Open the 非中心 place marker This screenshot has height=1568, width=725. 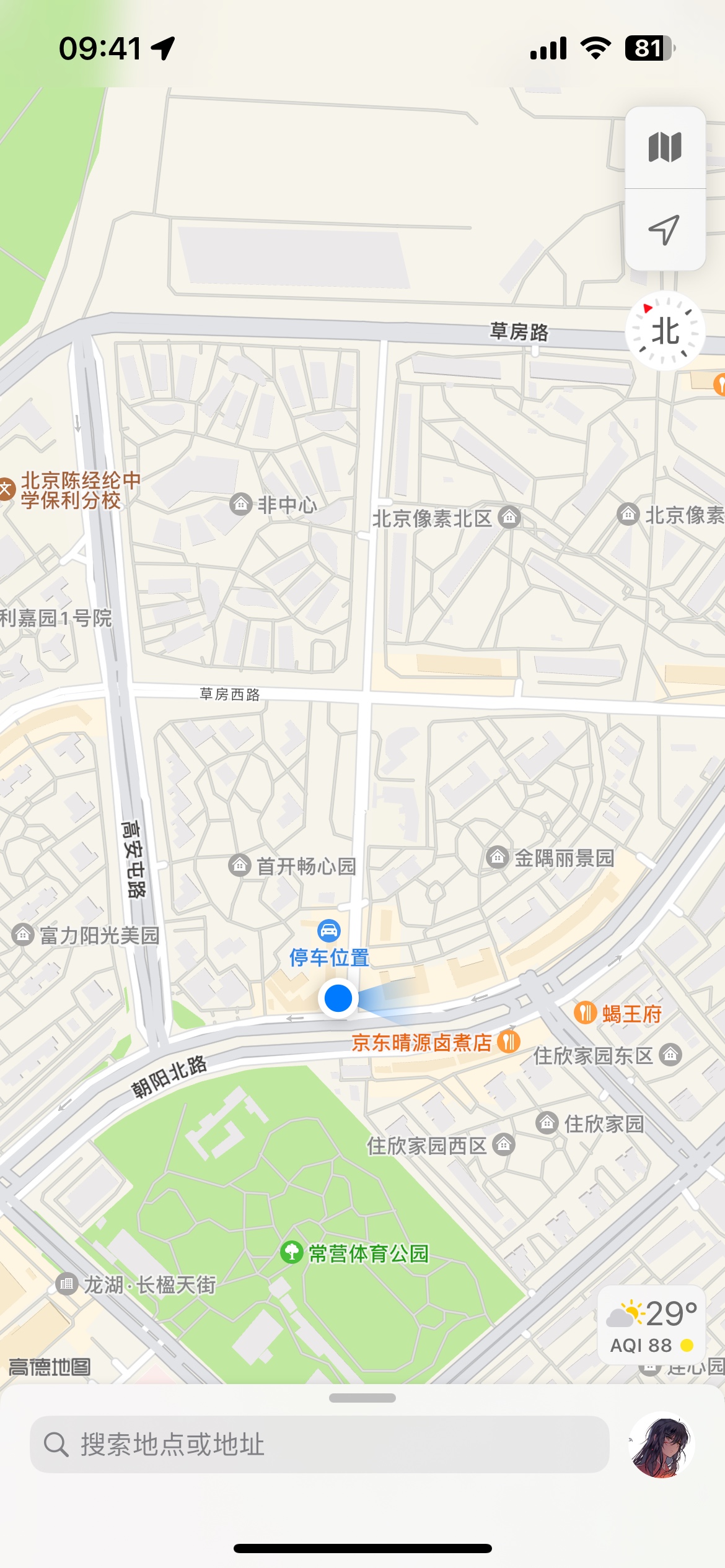click(241, 504)
